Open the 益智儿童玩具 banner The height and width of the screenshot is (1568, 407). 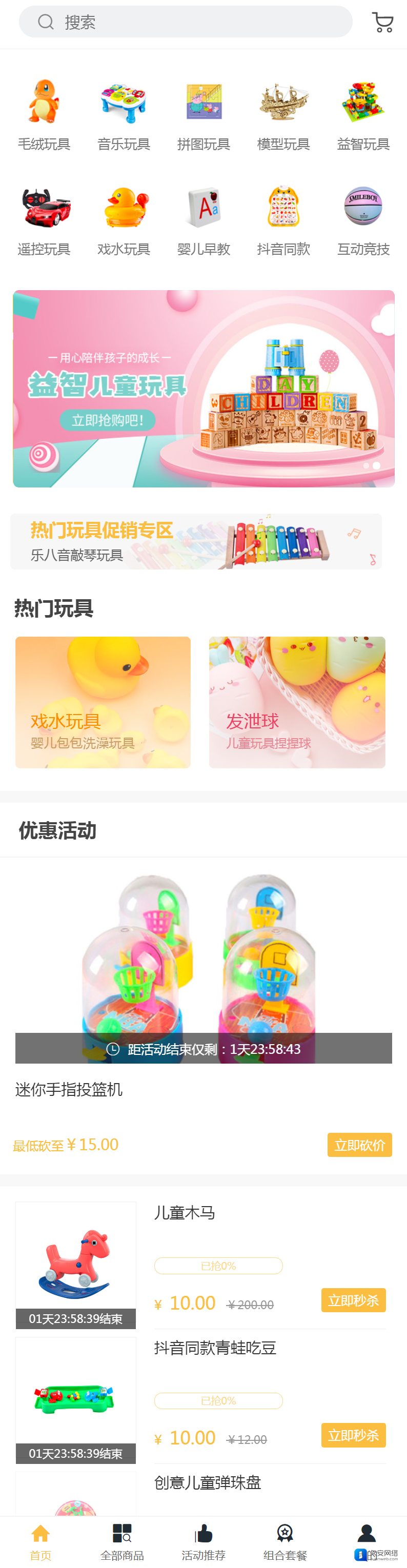pyautogui.click(x=204, y=389)
